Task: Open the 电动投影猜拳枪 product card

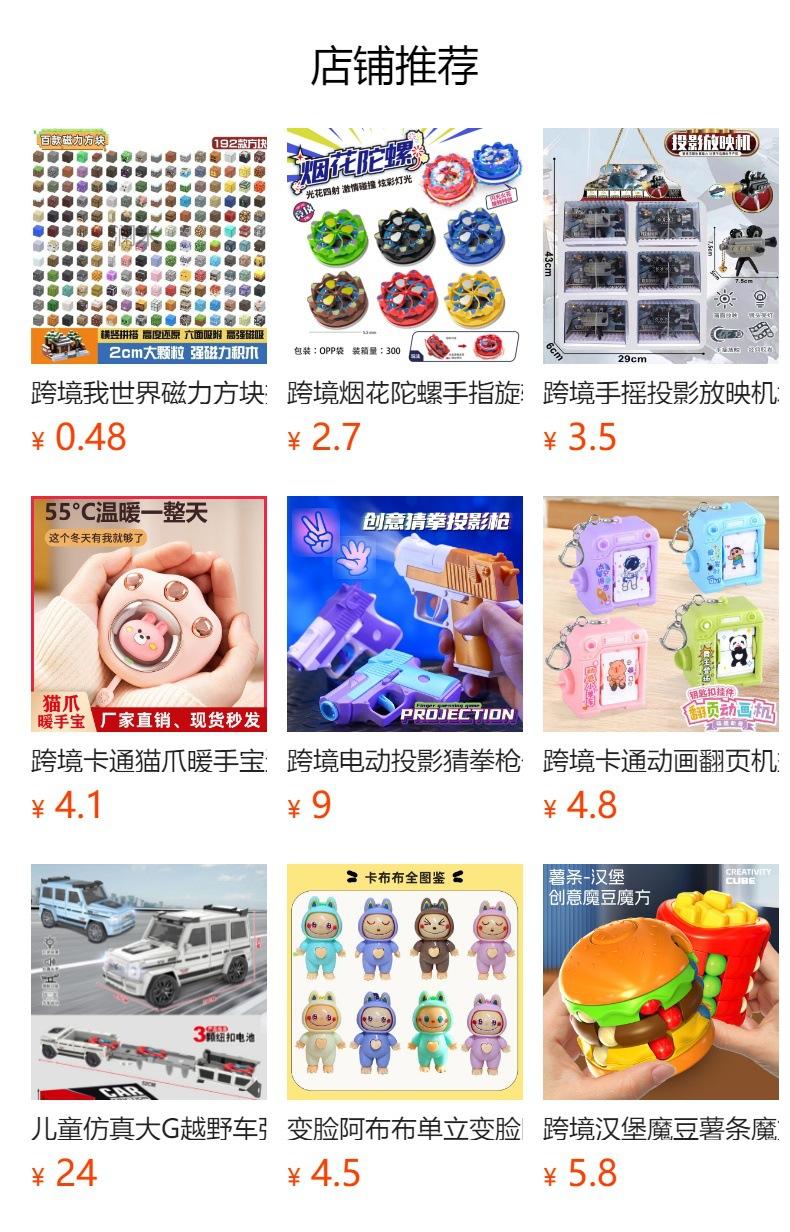Action: coord(405,659)
